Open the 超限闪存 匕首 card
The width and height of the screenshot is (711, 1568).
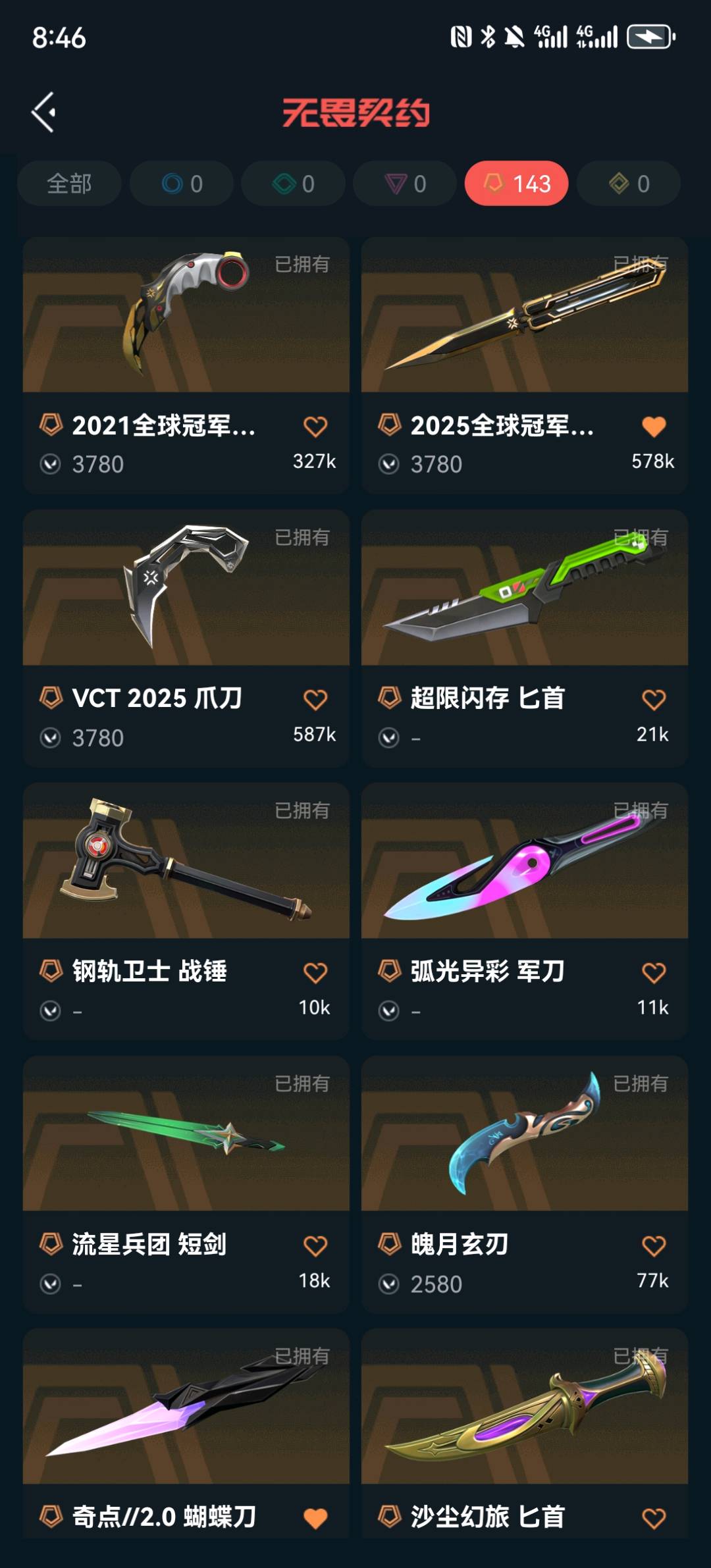pos(524,588)
